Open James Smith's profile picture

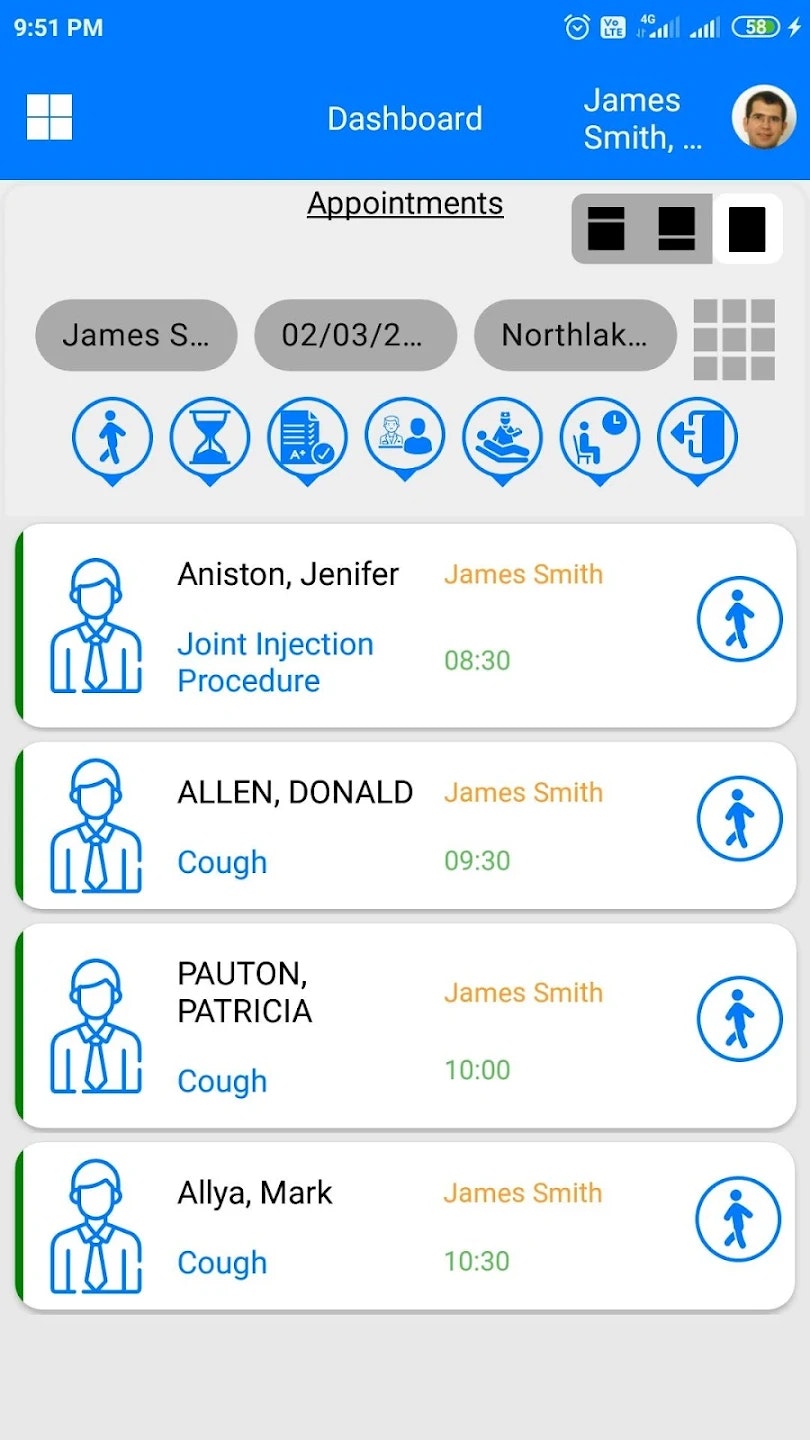(764, 118)
